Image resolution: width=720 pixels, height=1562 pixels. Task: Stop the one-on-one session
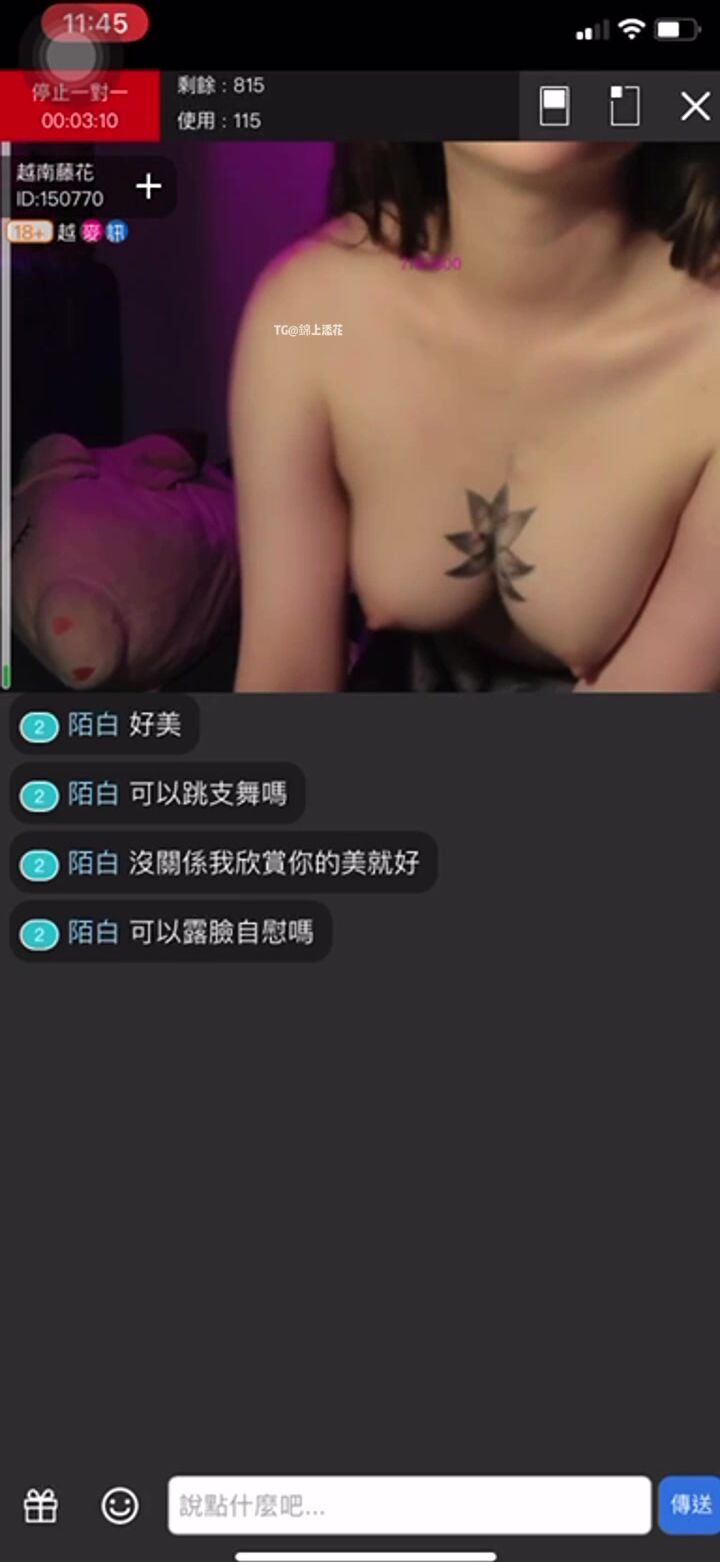pyautogui.click(x=80, y=106)
